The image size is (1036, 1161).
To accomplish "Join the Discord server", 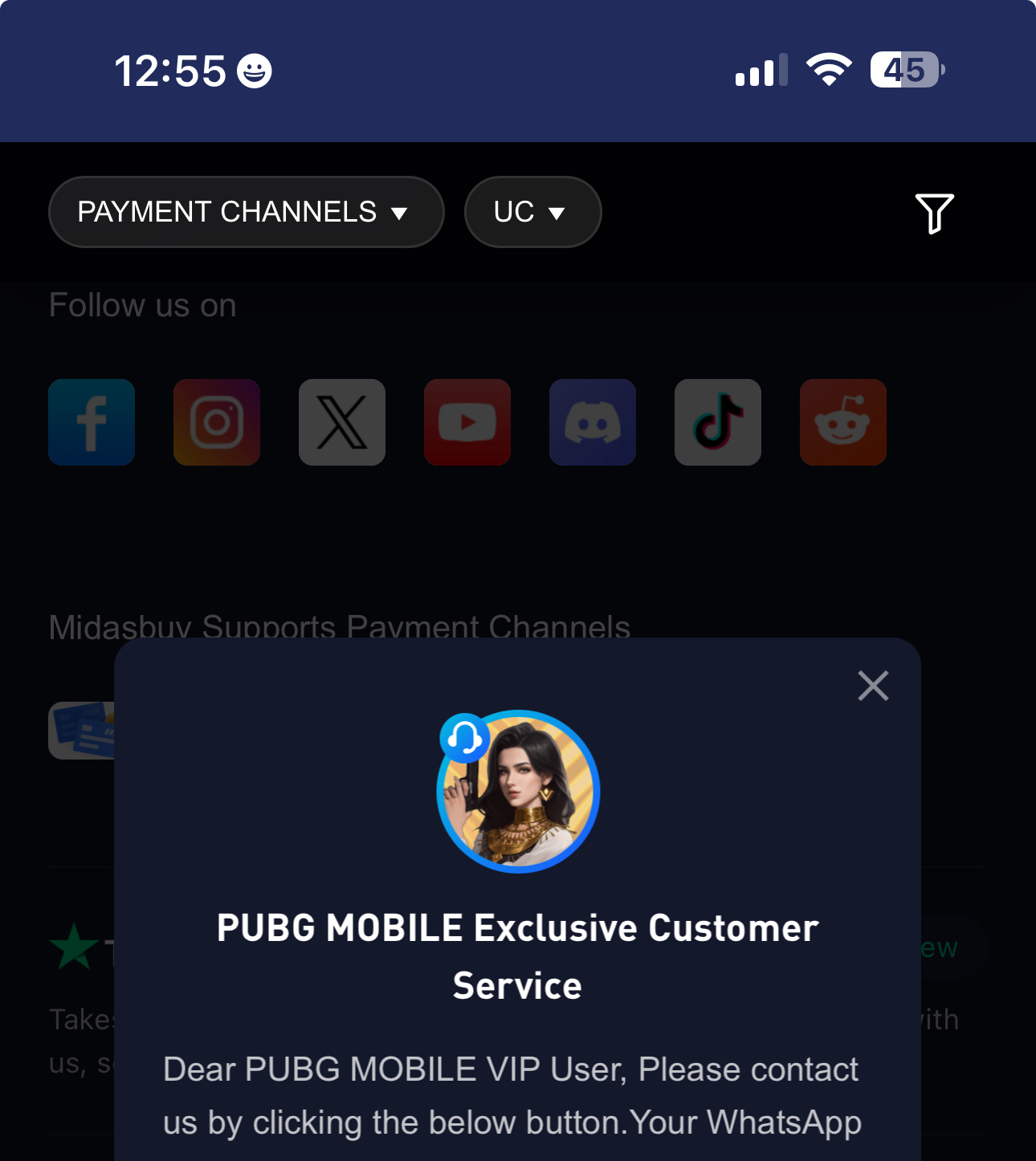I will pyautogui.click(x=593, y=422).
